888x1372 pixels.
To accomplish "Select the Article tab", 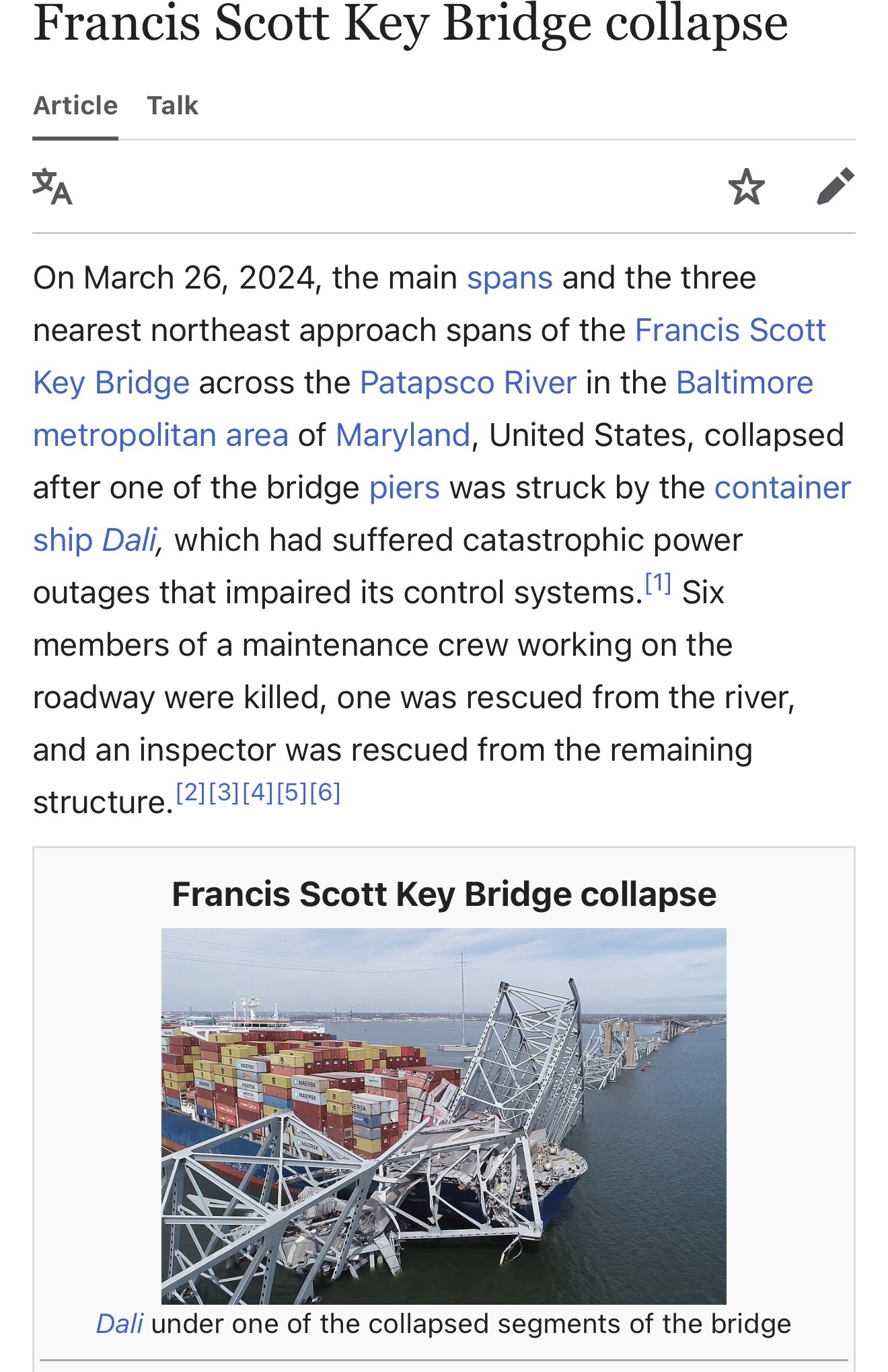I will [x=75, y=106].
